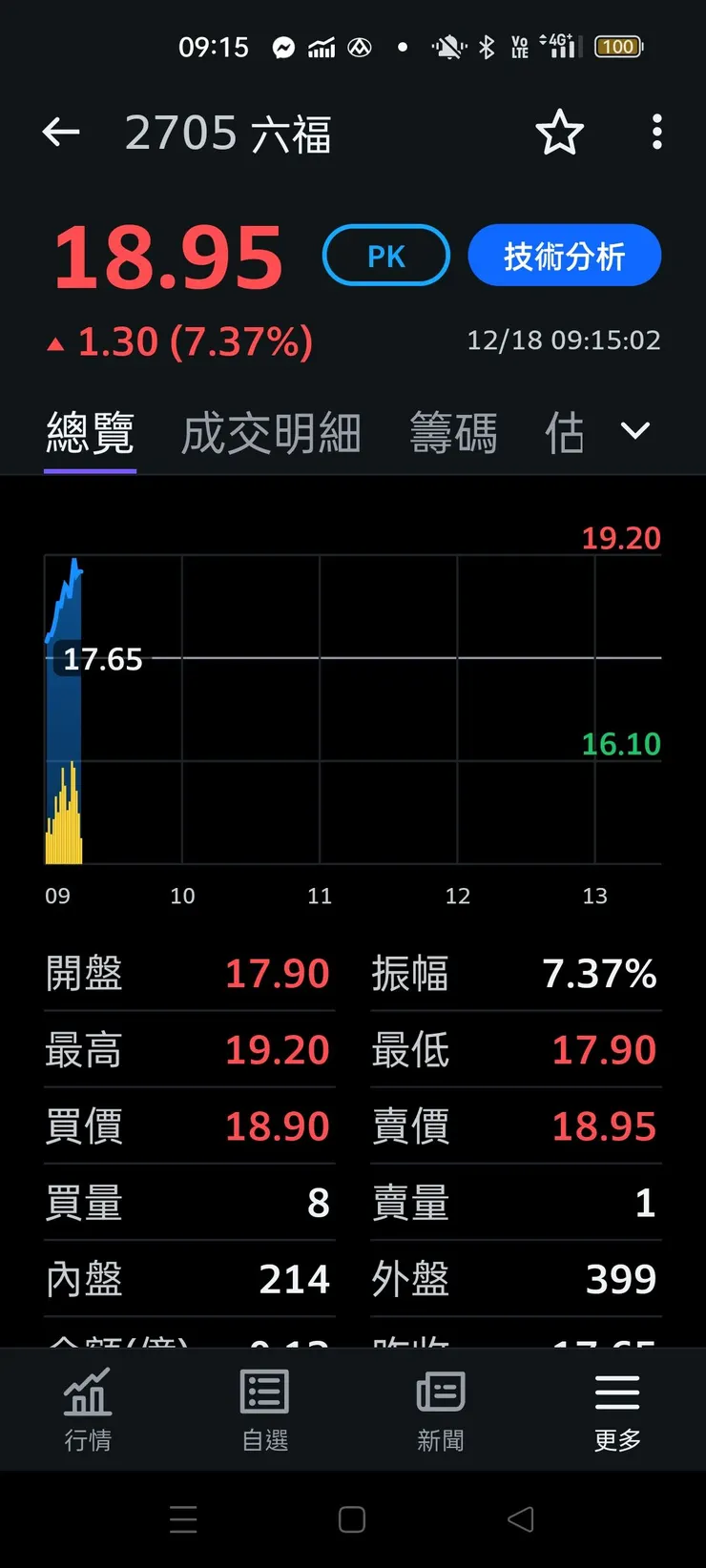Switch away from 總覽 overview view
This screenshot has height=1568, width=706.
271,432
